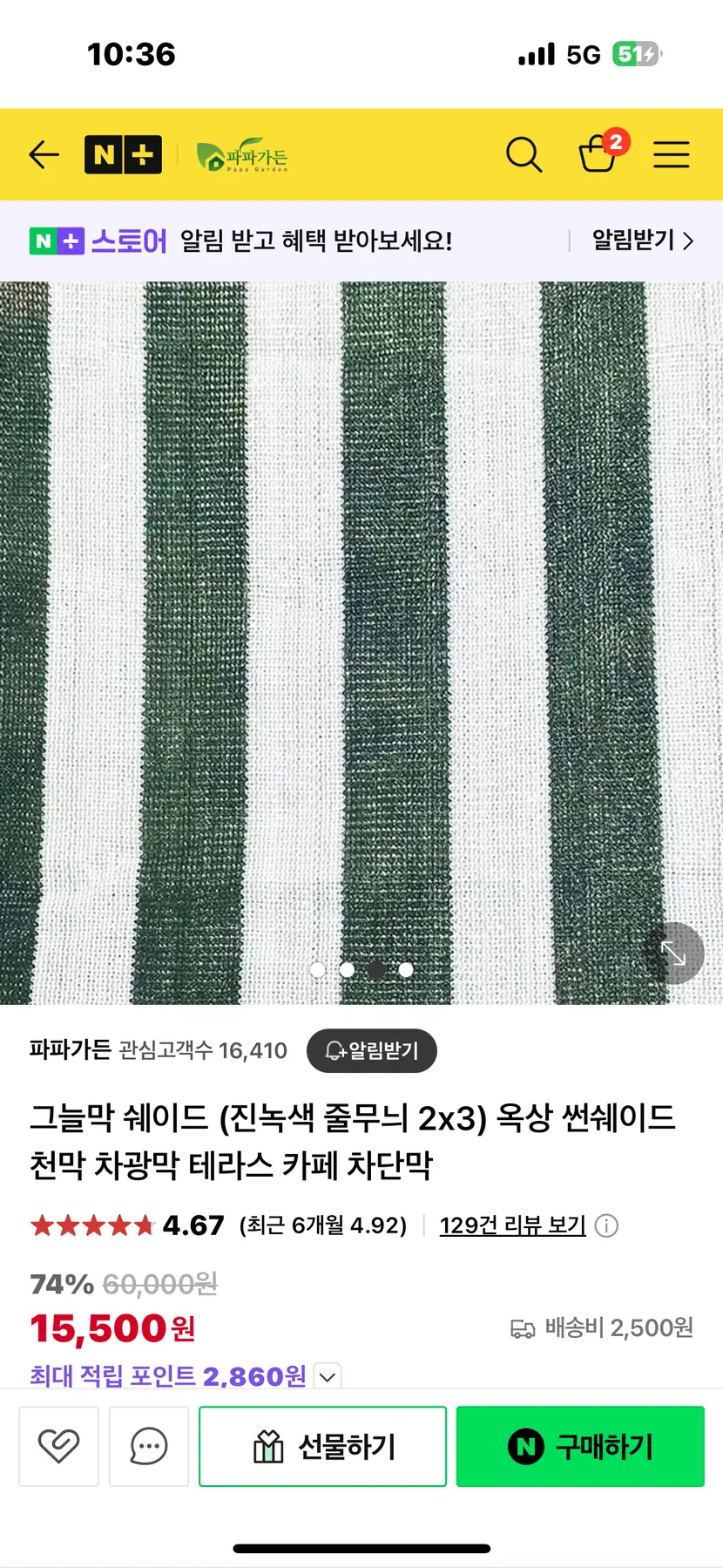Tap 구매하기 to buy now
The width and height of the screenshot is (723, 1568).
tap(580, 1446)
